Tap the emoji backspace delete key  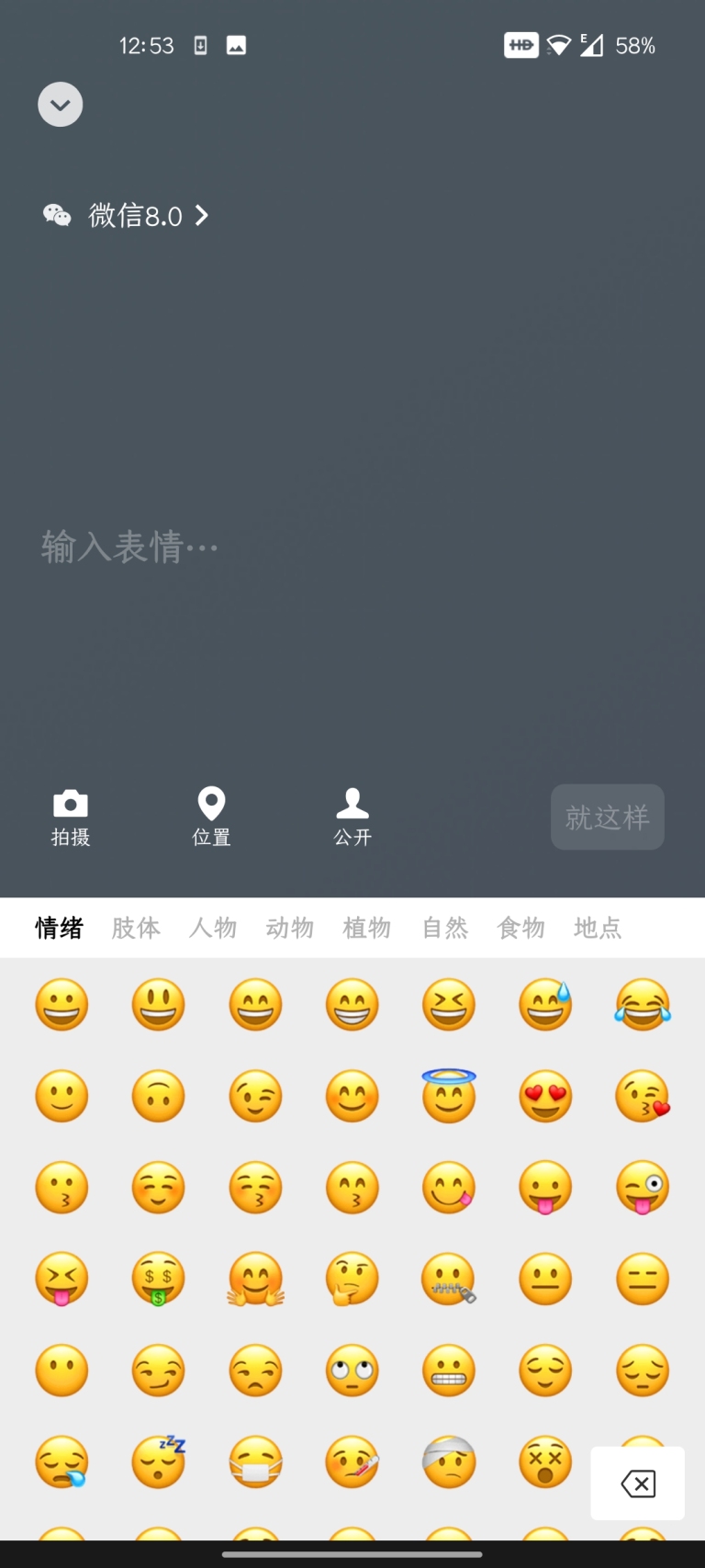(x=637, y=1483)
